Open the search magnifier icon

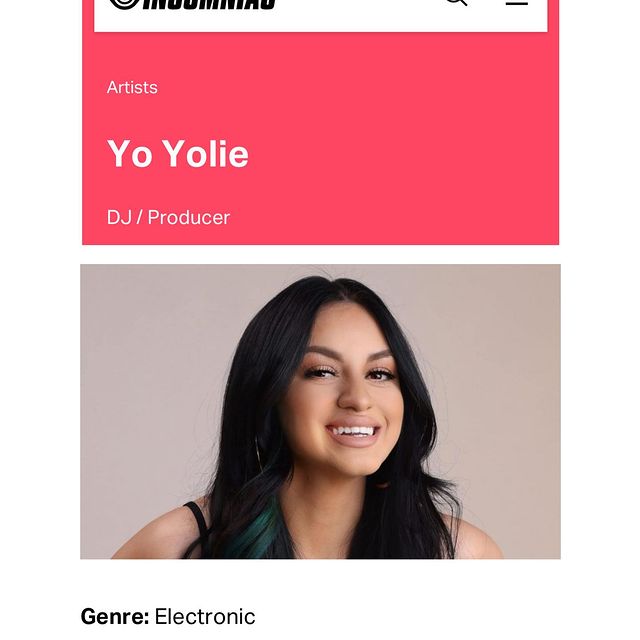point(455,3)
